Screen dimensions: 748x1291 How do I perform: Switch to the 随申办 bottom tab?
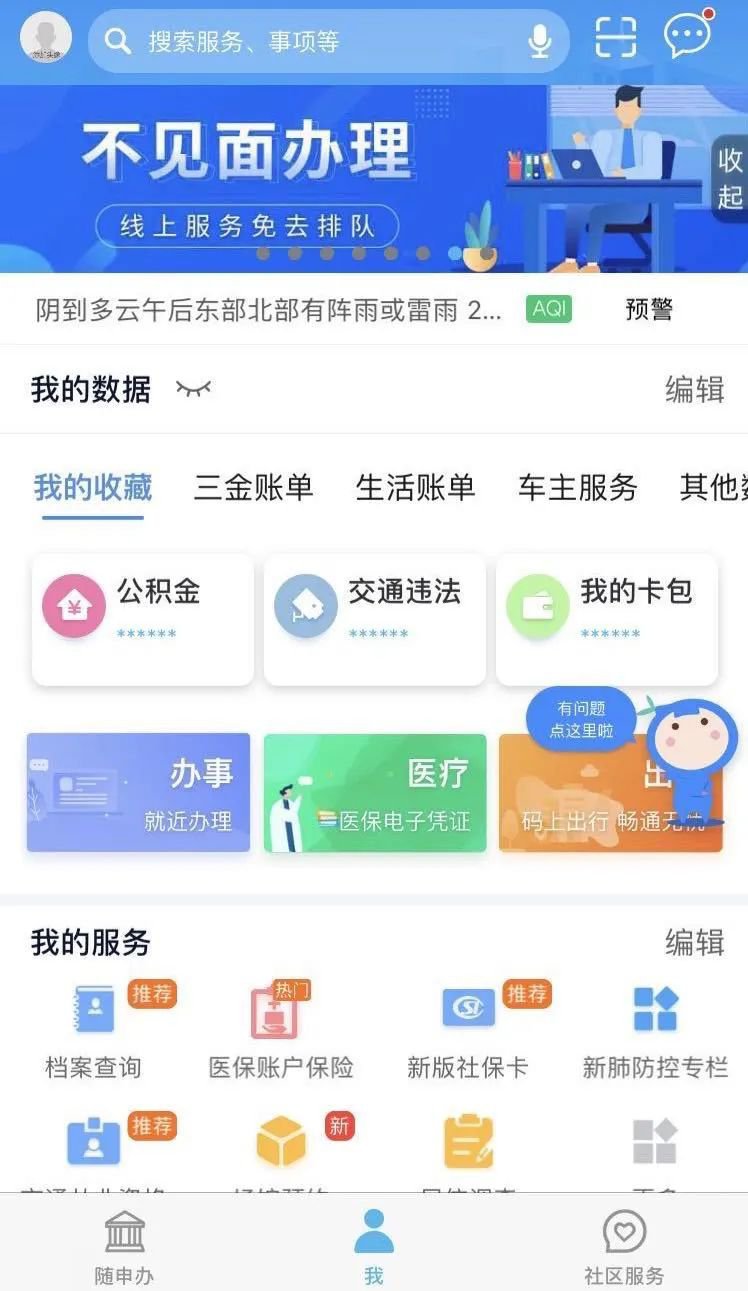tap(124, 1246)
